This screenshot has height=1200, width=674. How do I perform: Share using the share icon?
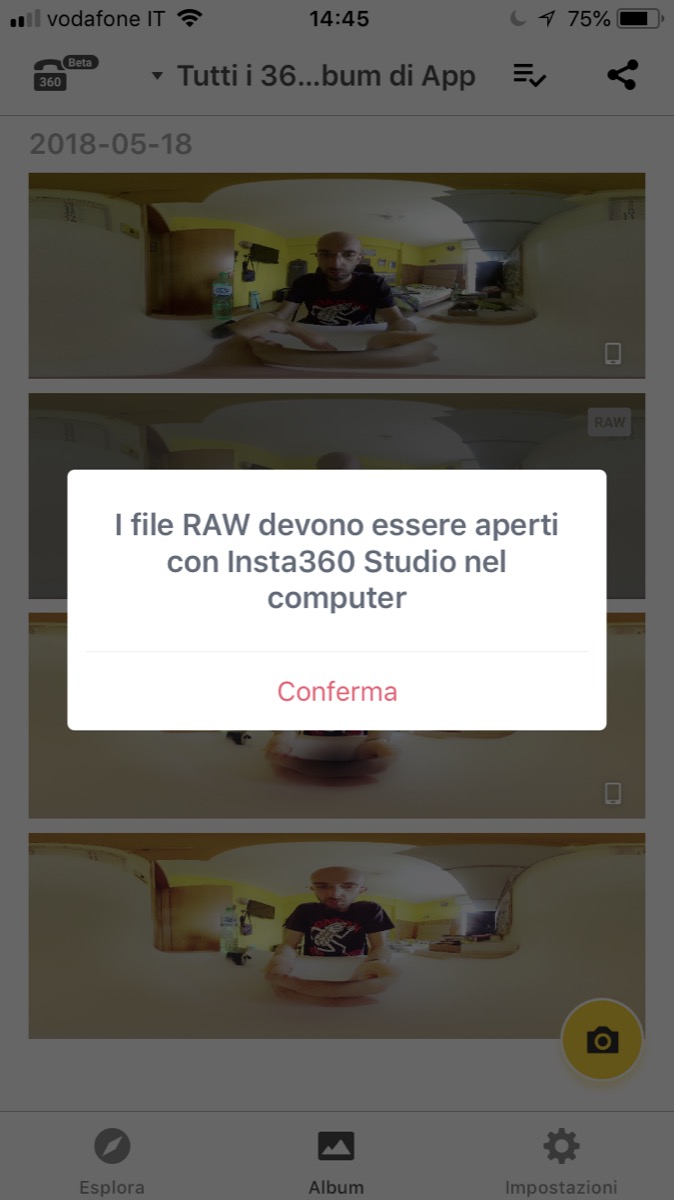click(x=622, y=75)
